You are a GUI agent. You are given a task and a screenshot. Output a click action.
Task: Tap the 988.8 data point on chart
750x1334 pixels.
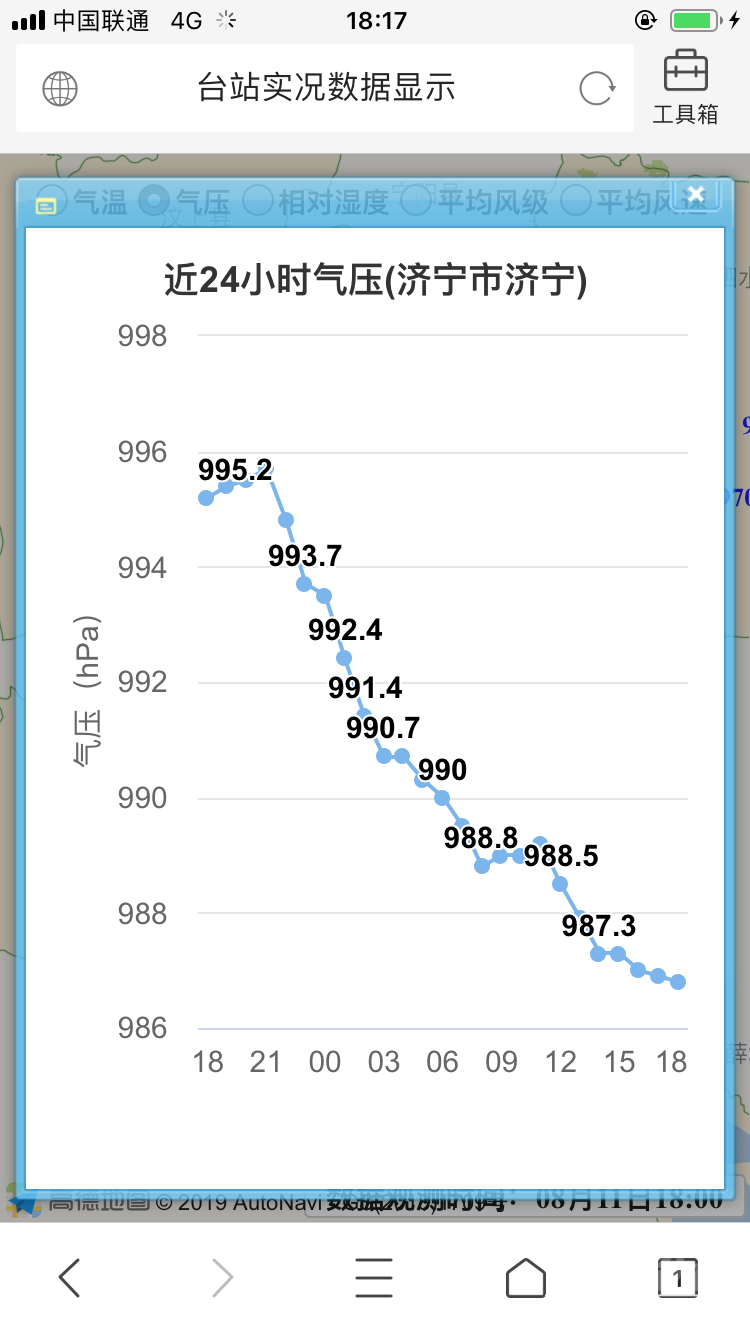(x=482, y=865)
